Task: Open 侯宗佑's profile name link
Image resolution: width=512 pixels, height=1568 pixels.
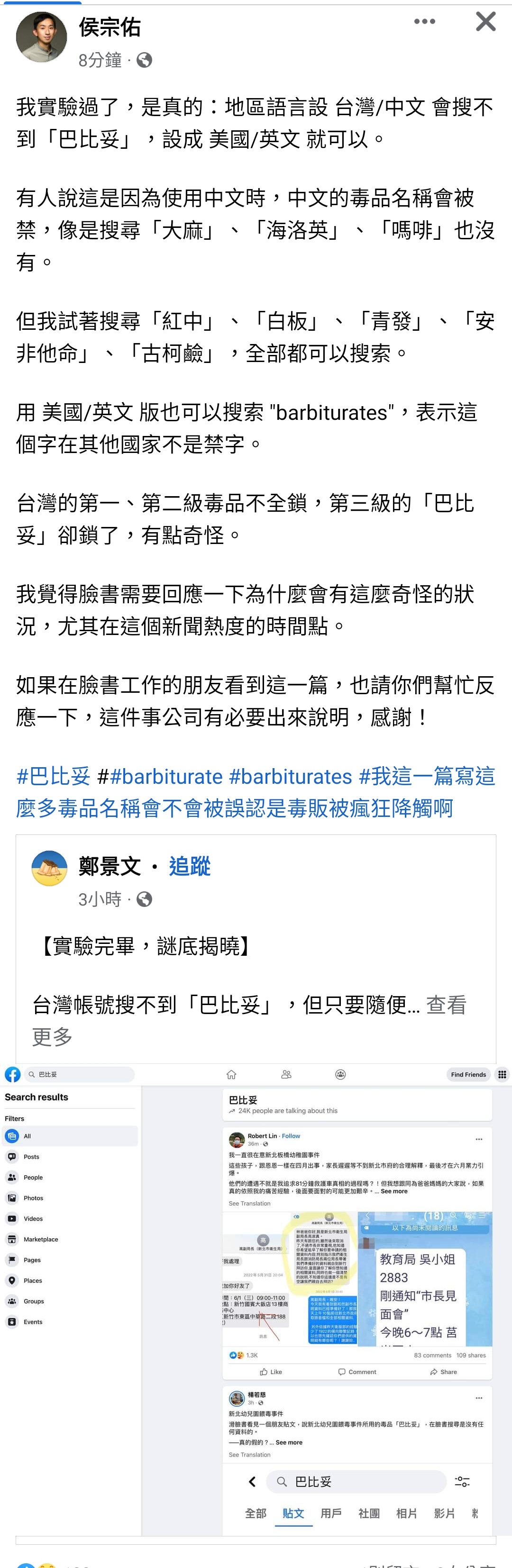Action: click(x=110, y=27)
